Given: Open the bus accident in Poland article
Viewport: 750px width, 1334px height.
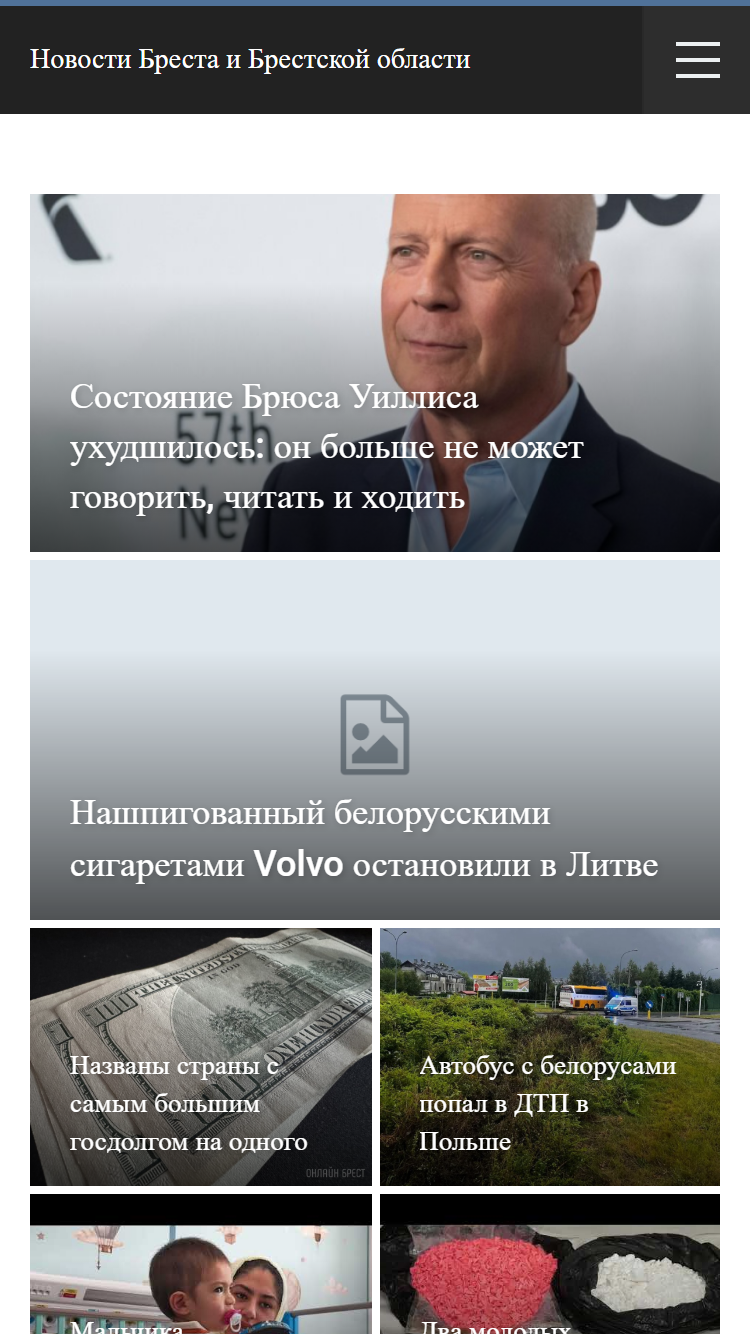Looking at the screenshot, I should coord(550,1057).
